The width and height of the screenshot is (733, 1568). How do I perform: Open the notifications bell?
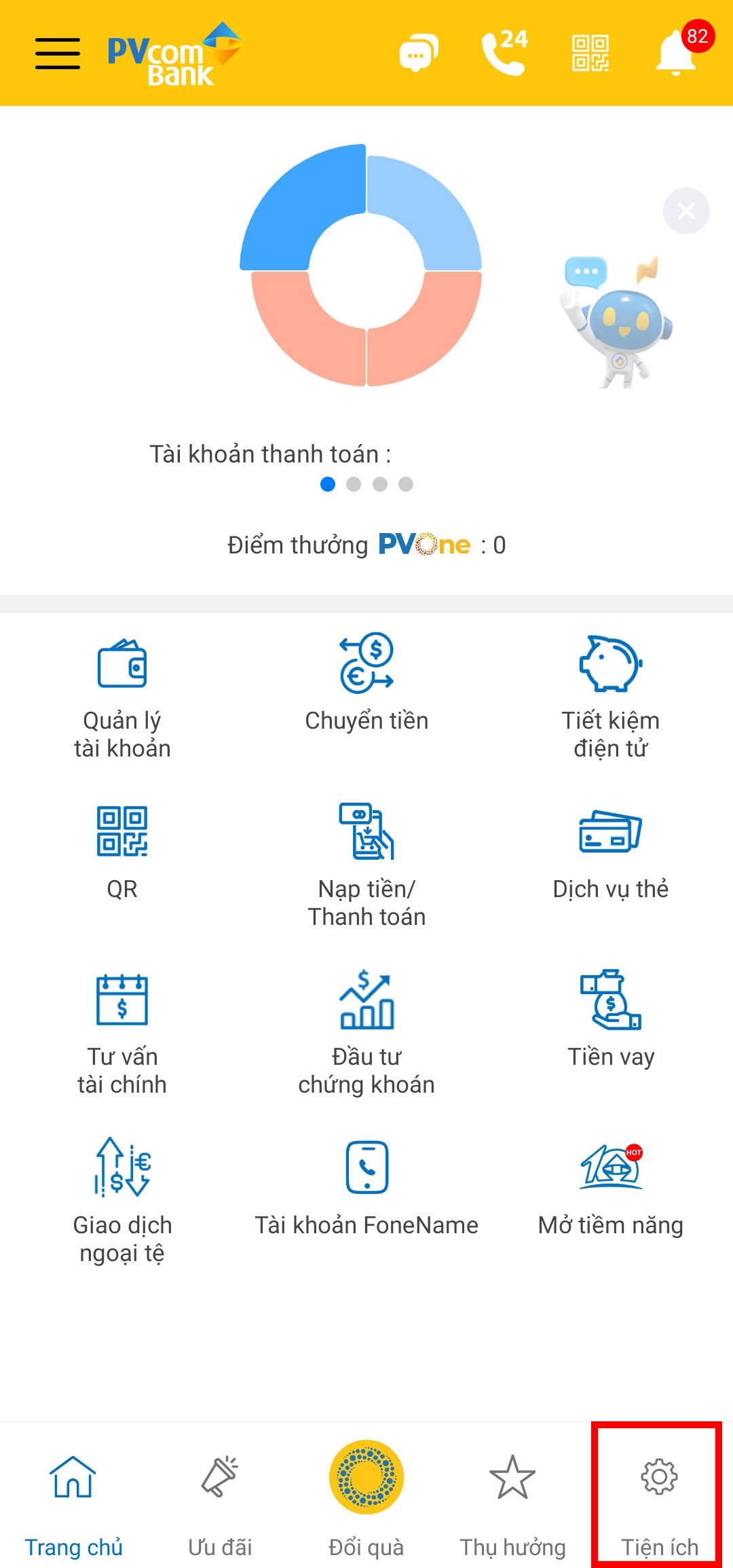click(676, 53)
